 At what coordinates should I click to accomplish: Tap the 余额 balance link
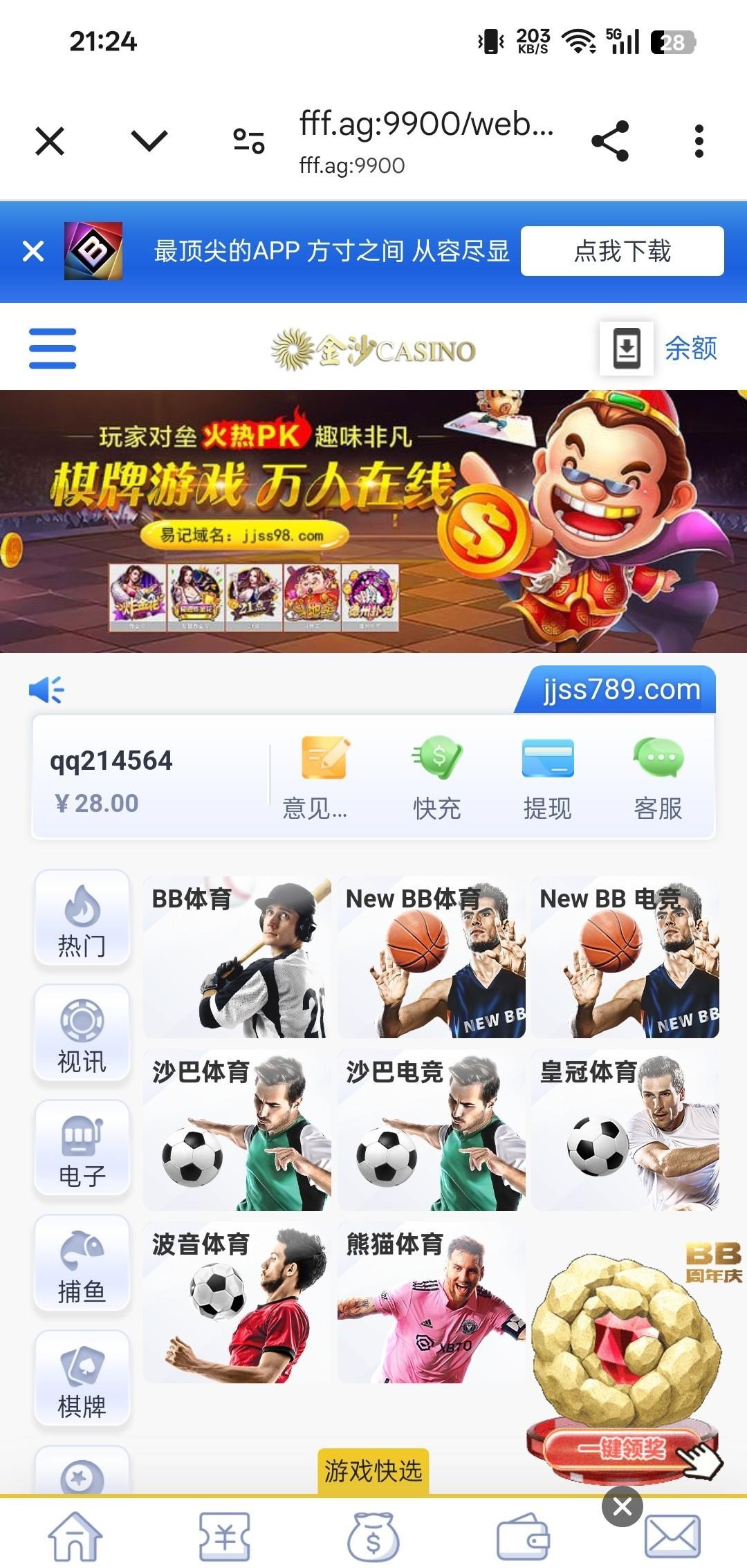690,348
